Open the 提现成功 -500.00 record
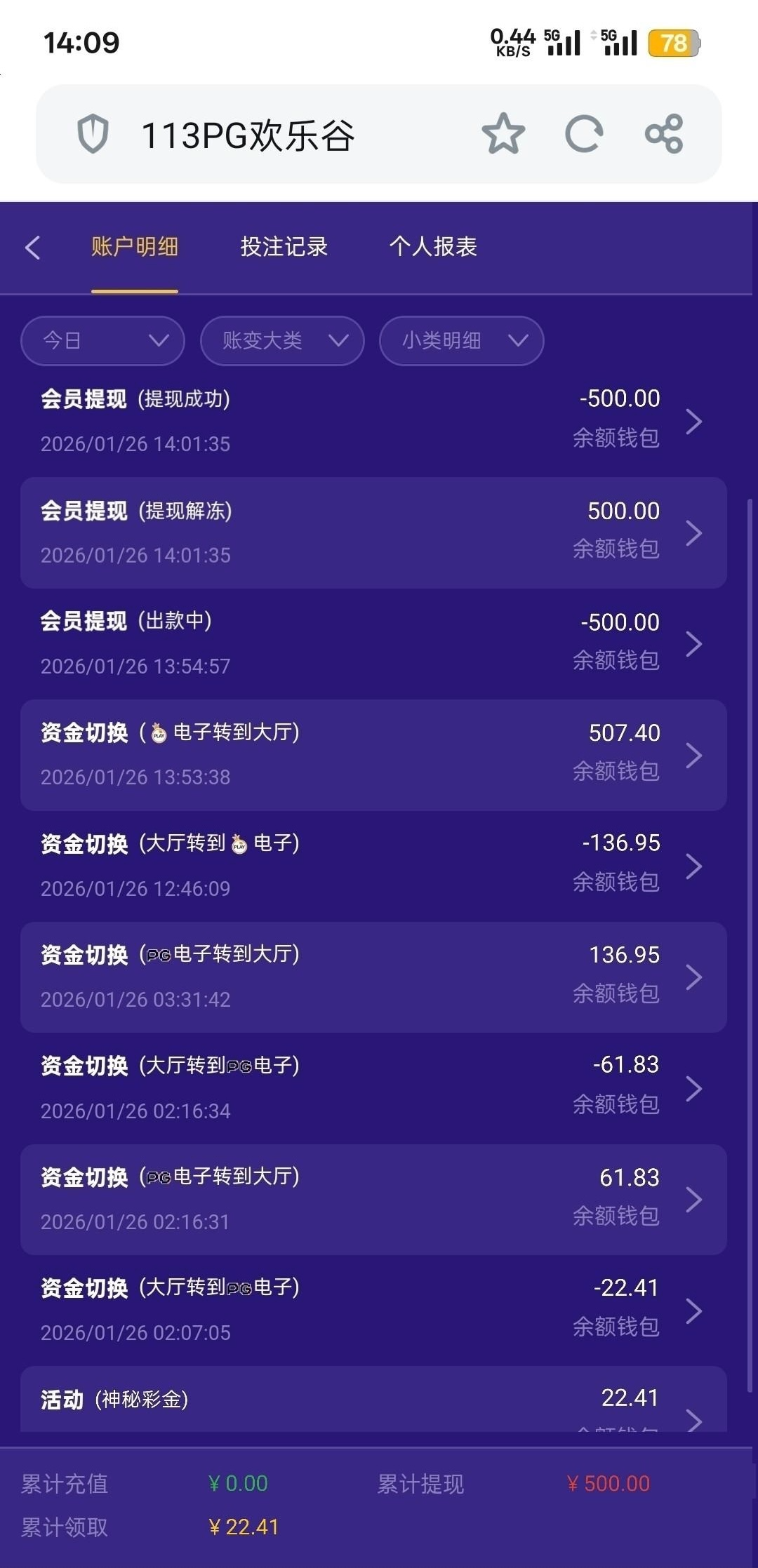 pyautogui.click(x=373, y=421)
